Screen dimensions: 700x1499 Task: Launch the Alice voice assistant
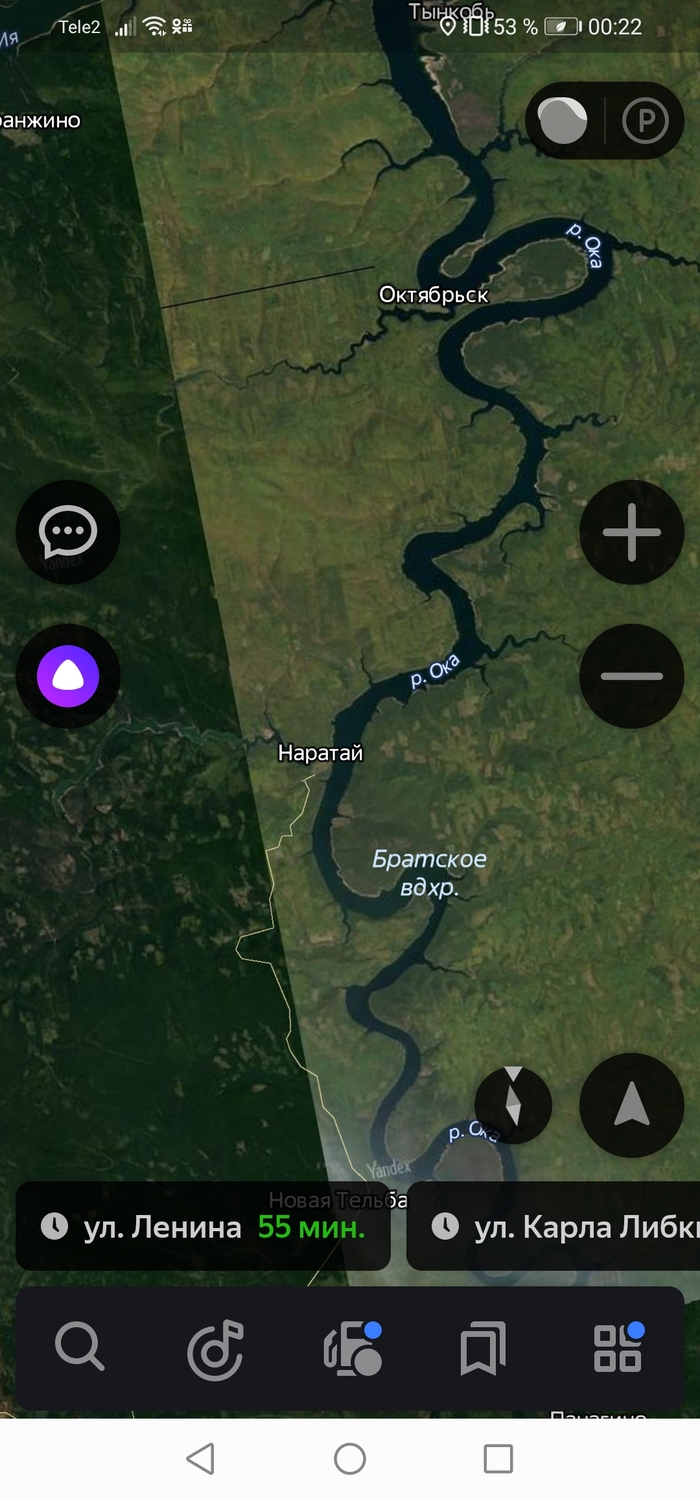pos(68,677)
